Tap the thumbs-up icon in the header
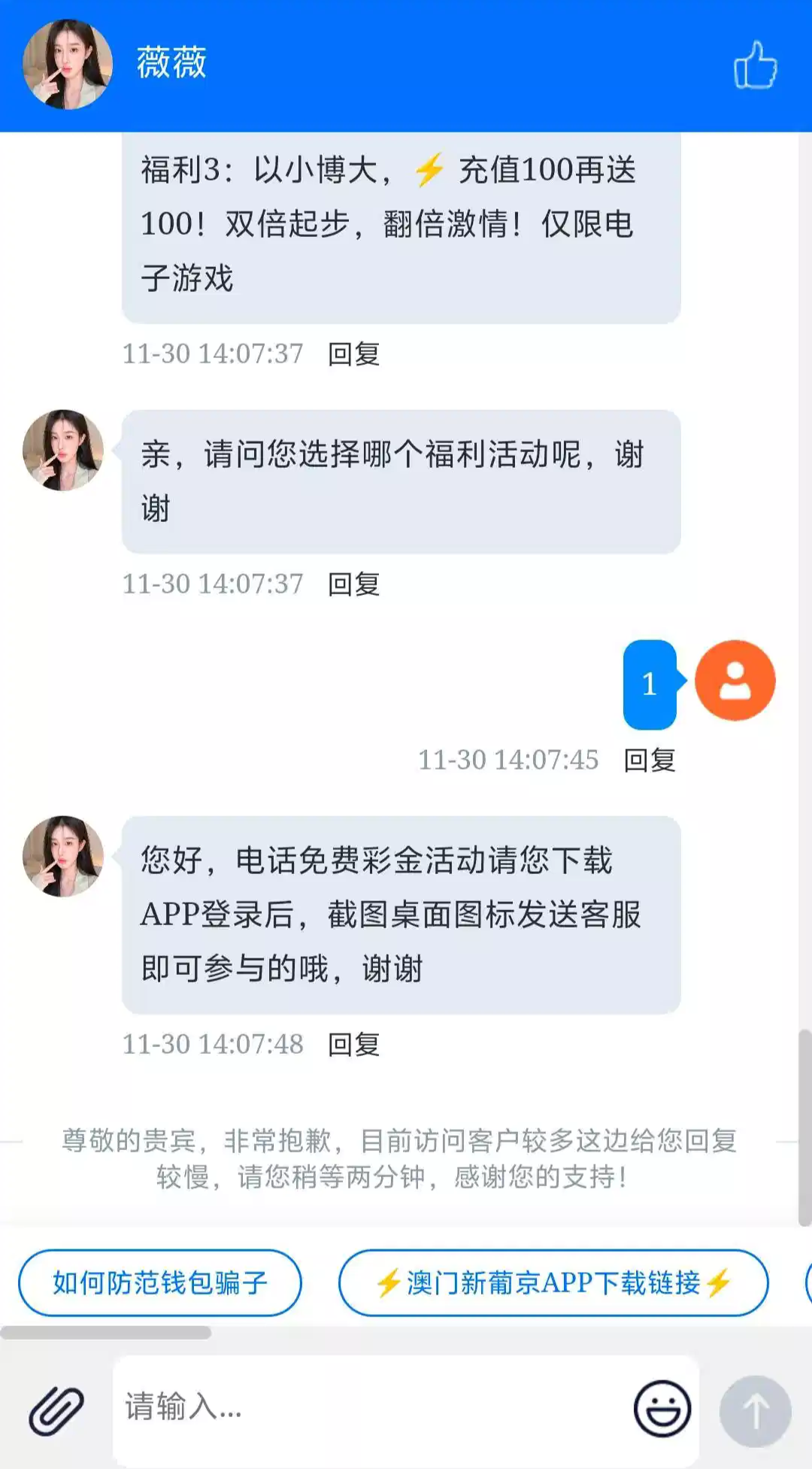Image resolution: width=812 pixels, height=1469 pixels. [755, 65]
